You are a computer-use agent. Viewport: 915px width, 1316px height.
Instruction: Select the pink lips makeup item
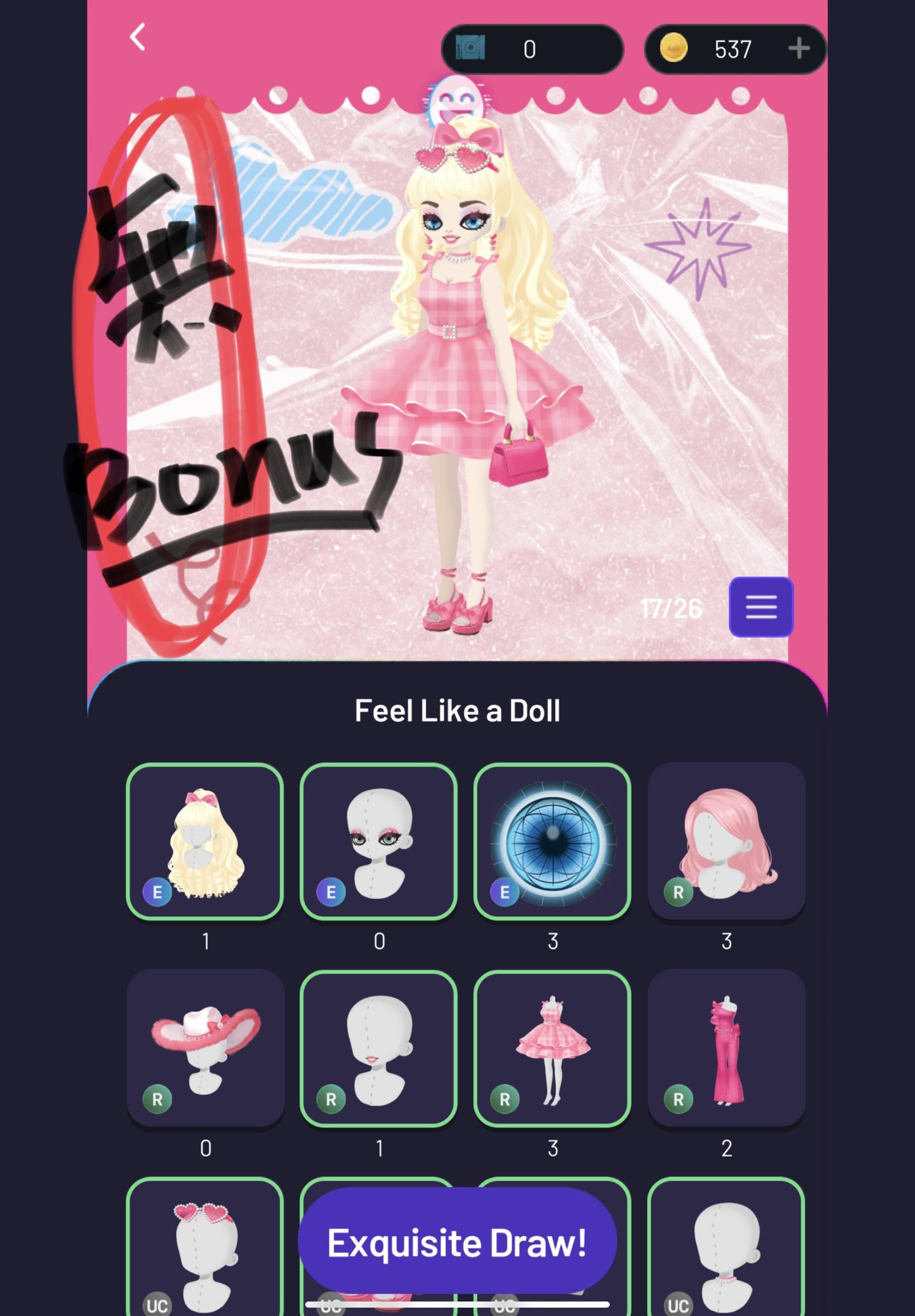pos(378,1048)
